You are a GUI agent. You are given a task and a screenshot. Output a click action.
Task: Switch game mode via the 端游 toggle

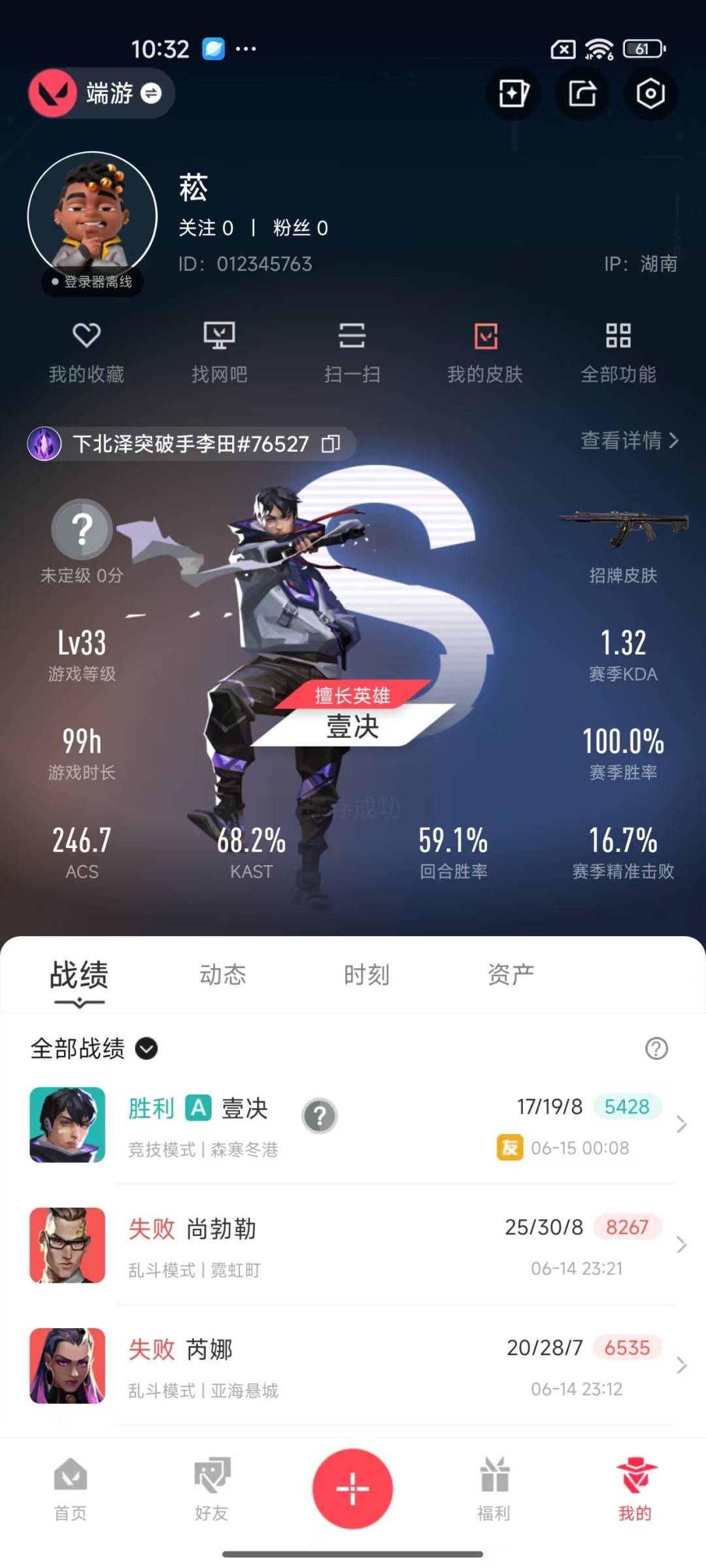(x=101, y=93)
